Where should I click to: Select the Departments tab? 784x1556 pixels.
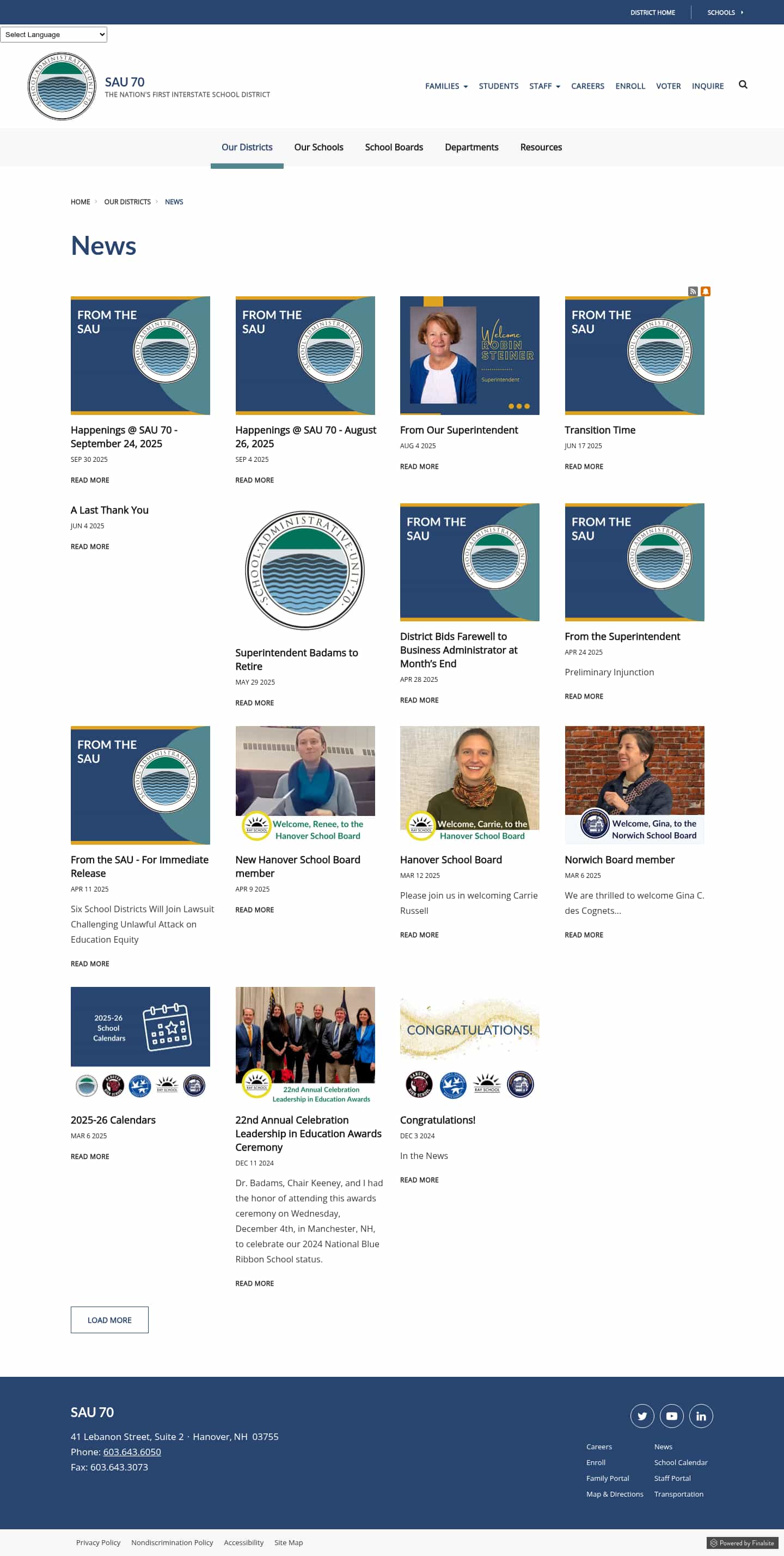(471, 148)
